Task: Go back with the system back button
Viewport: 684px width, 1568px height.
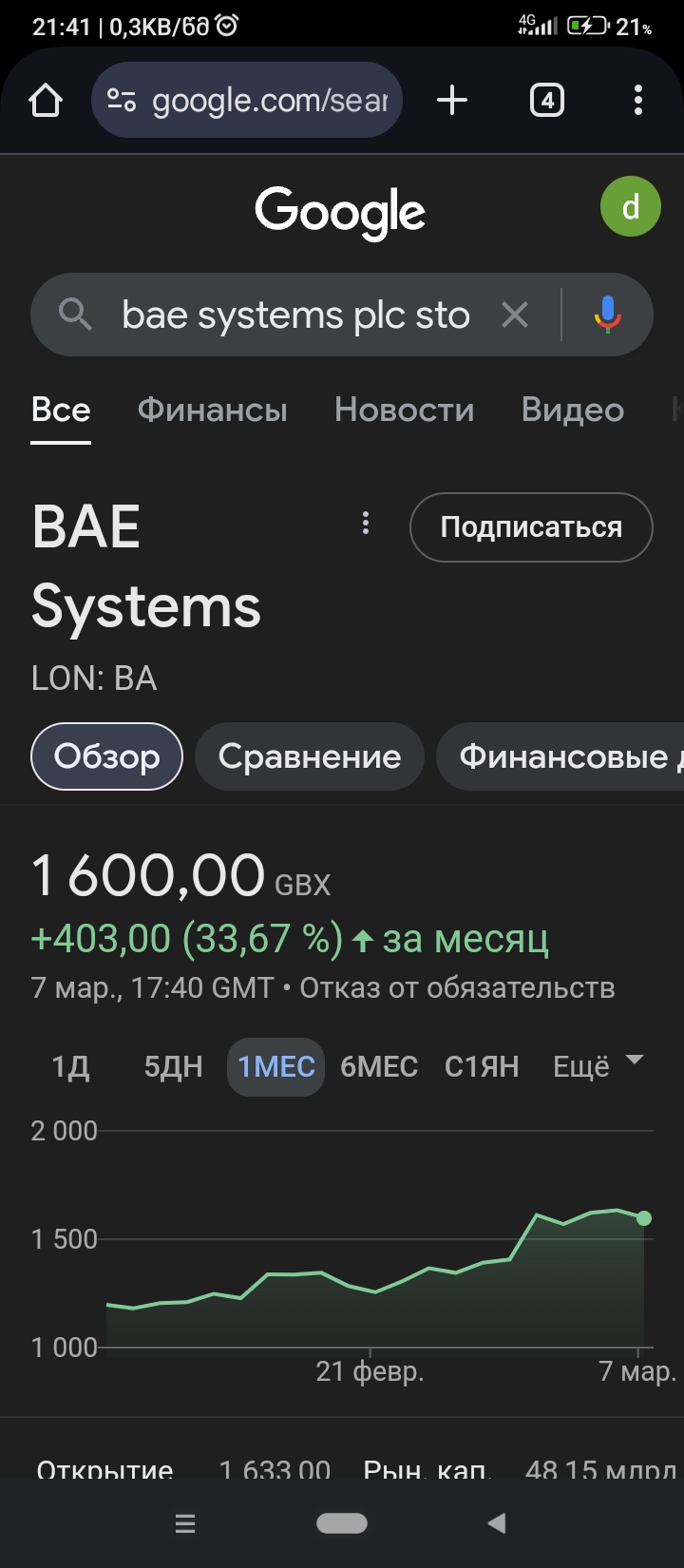Action: 496,1523
